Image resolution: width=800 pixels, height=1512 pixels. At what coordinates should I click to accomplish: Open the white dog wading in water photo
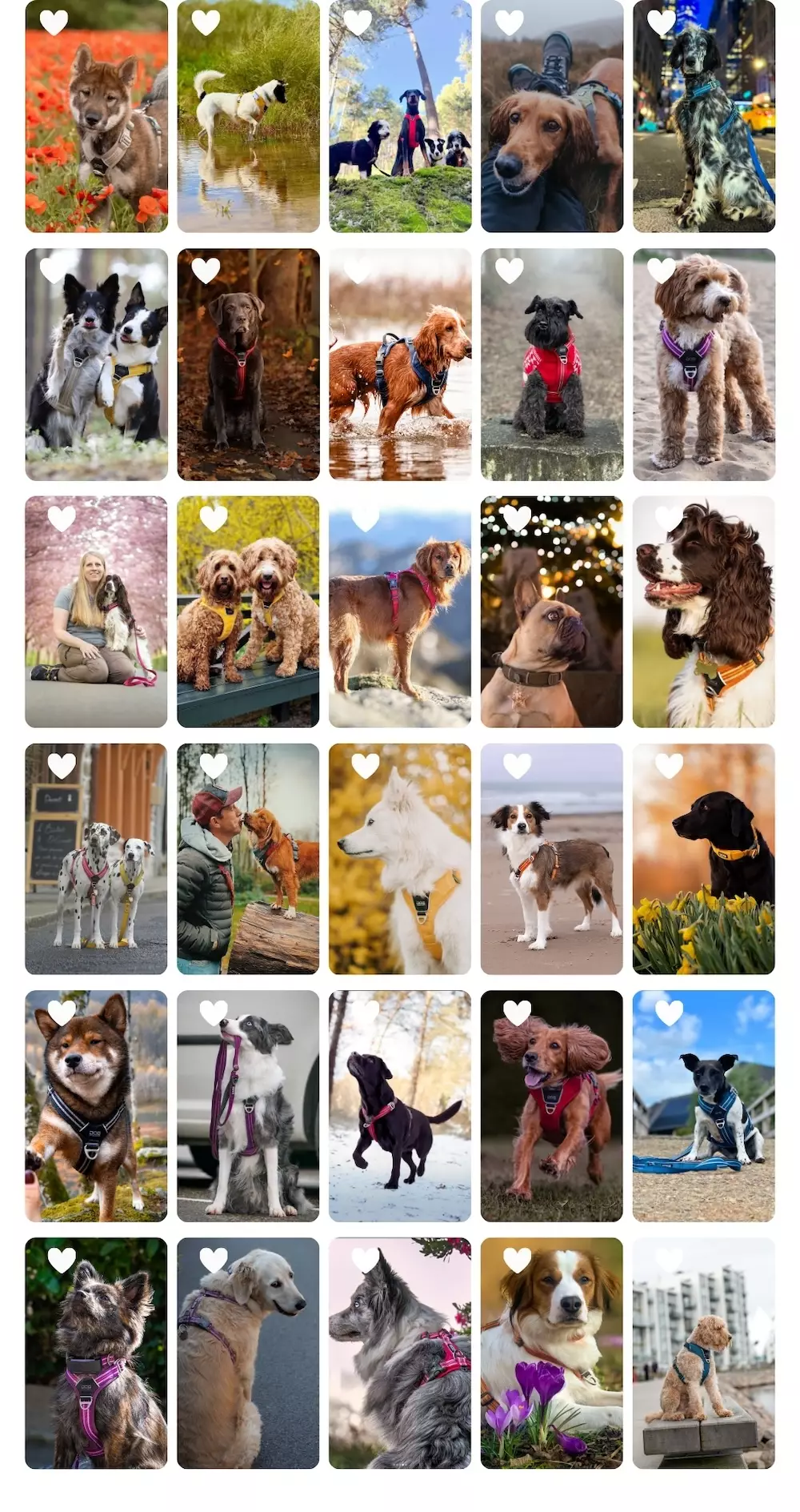pyautogui.click(x=248, y=116)
